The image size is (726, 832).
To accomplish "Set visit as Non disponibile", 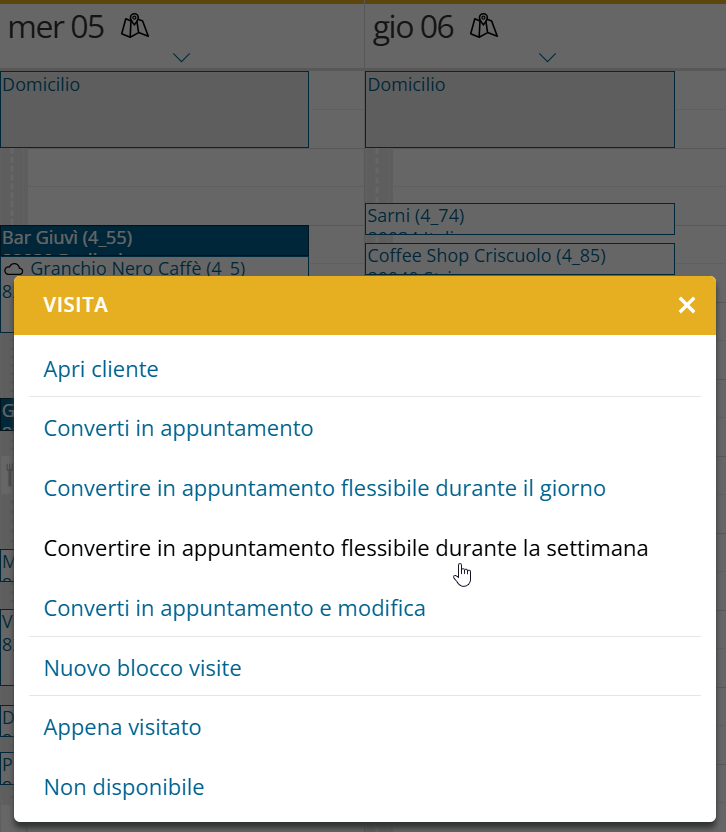I will 124,787.
